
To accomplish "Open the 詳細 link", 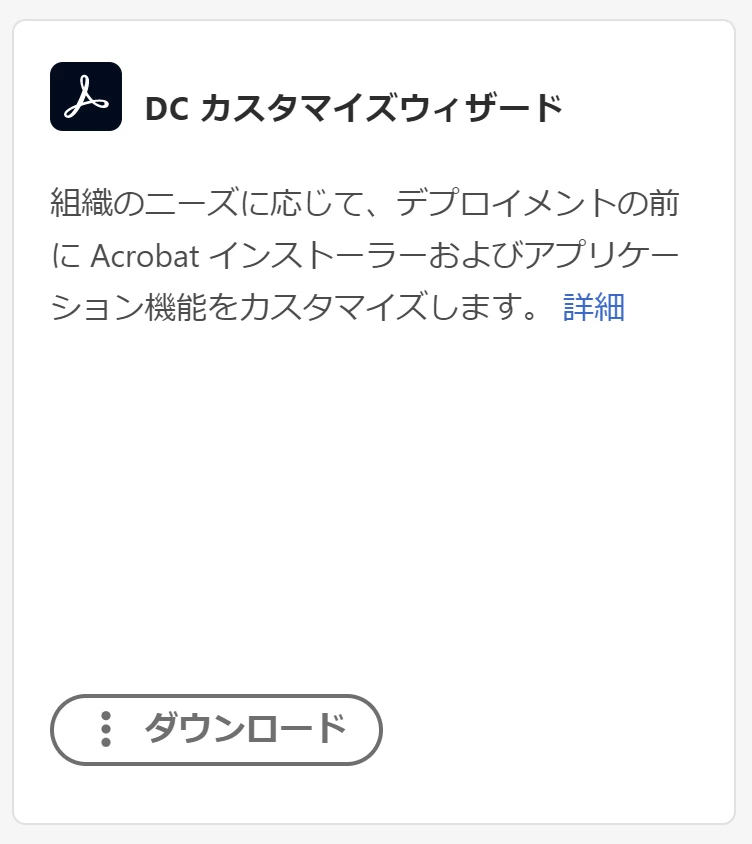I will click(x=594, y=307).
